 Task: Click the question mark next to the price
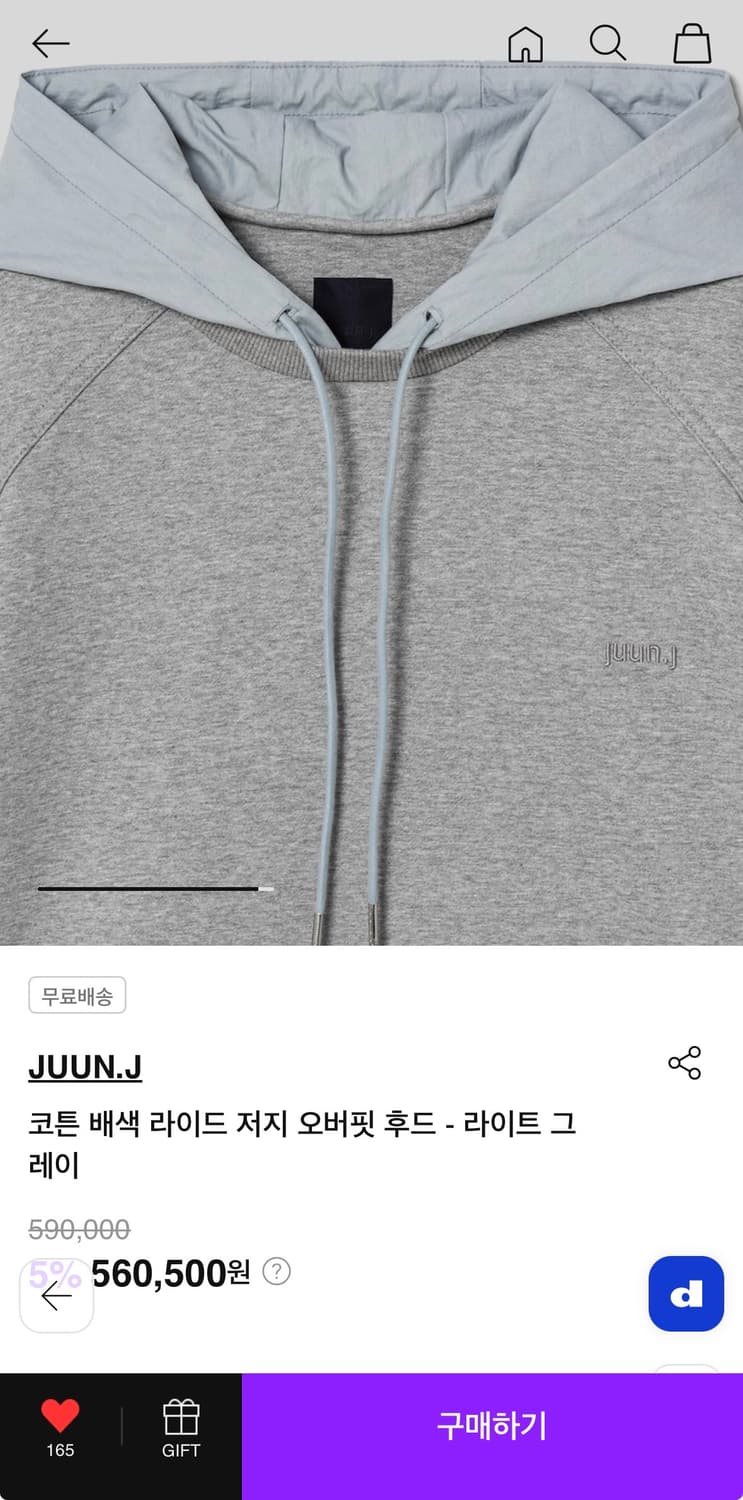click(x=275, y=1271)
